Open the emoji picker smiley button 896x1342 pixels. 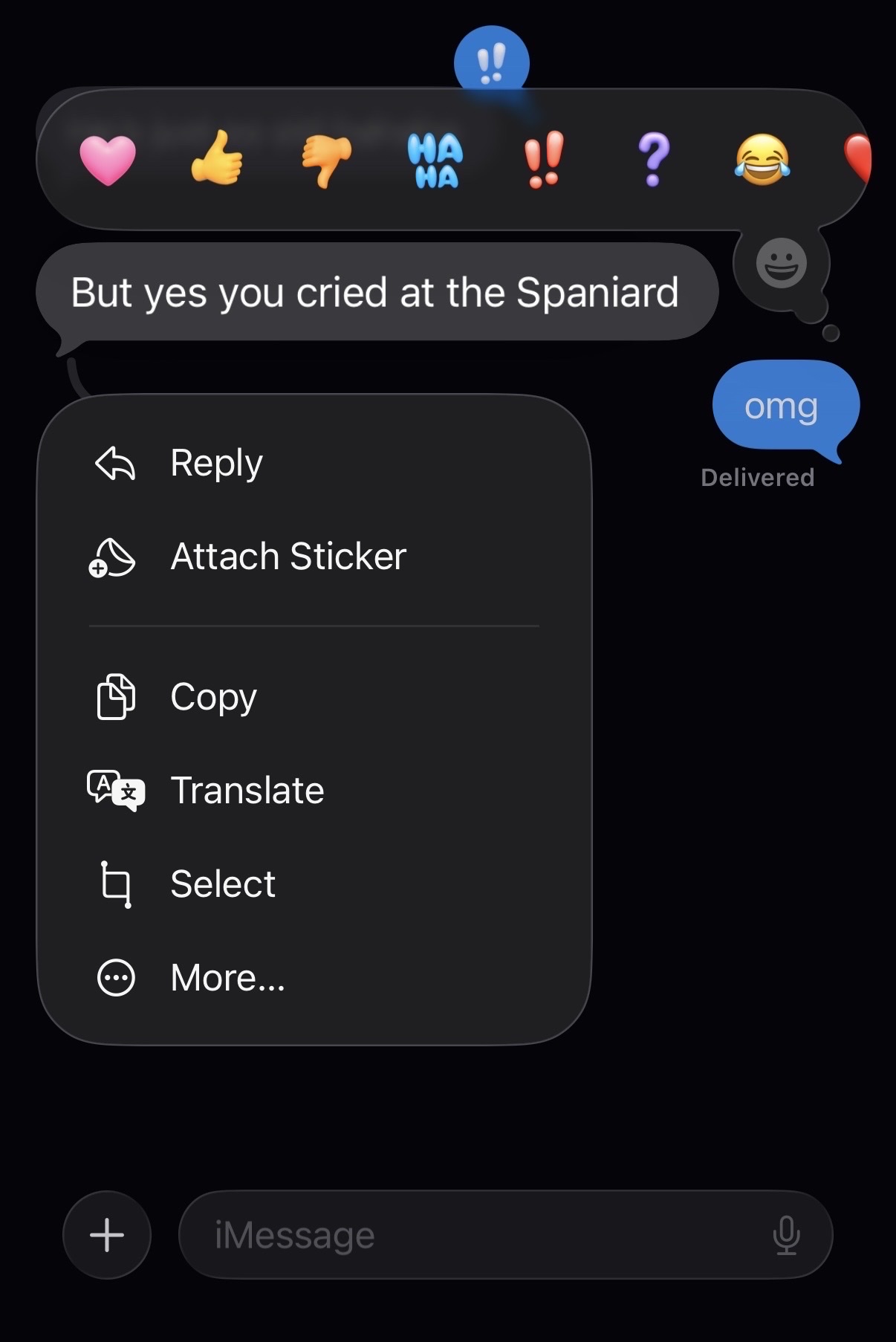[782, 263]
